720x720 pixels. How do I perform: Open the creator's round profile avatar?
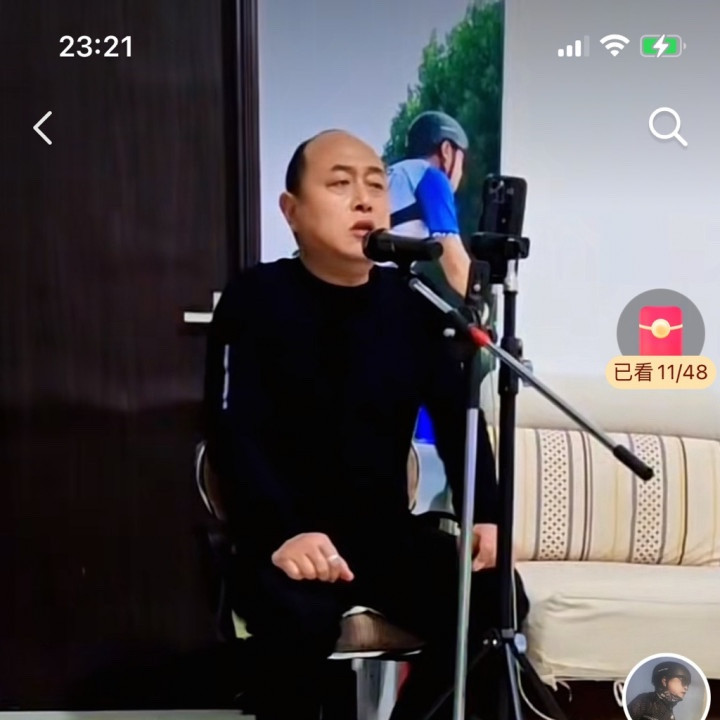pyautogui.click(x=665, y=692)
